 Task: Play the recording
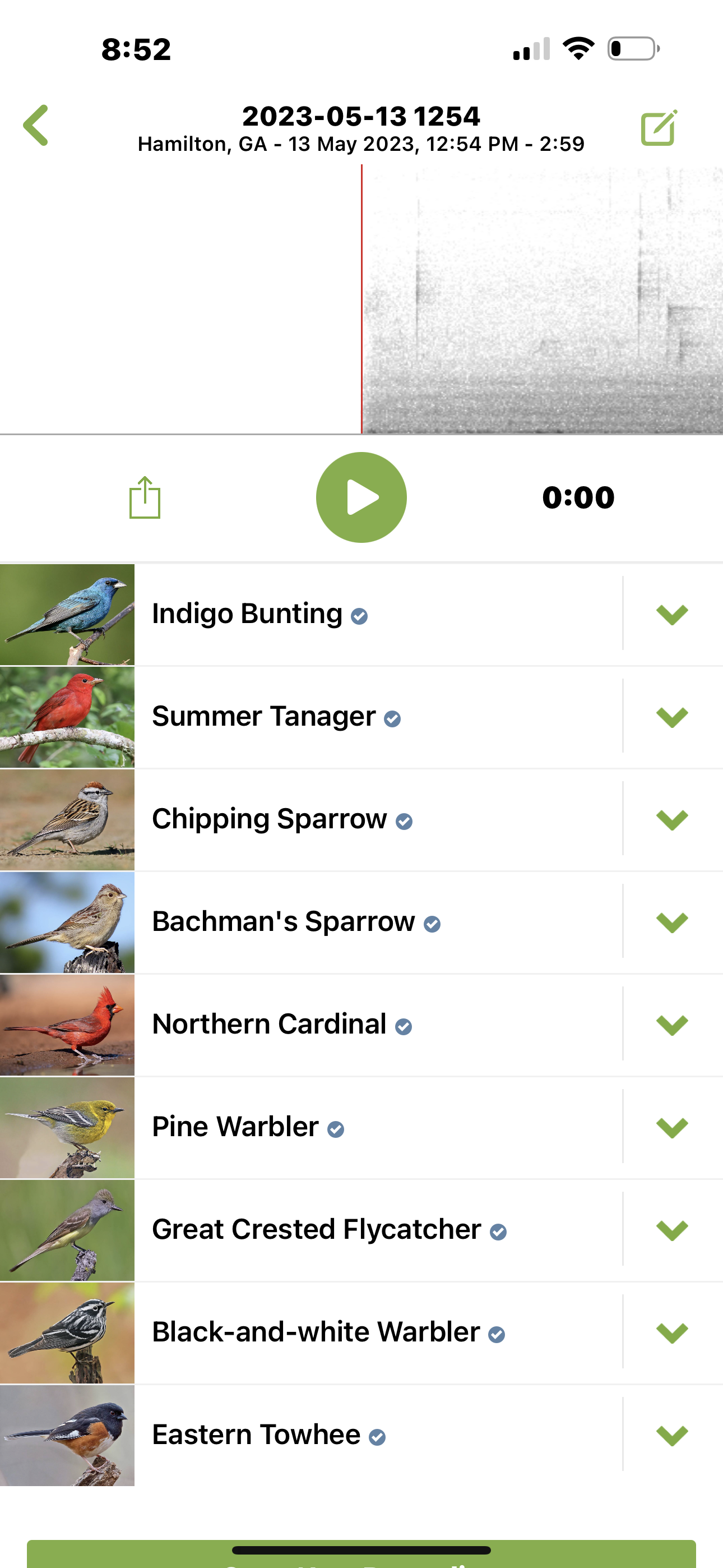361,497
